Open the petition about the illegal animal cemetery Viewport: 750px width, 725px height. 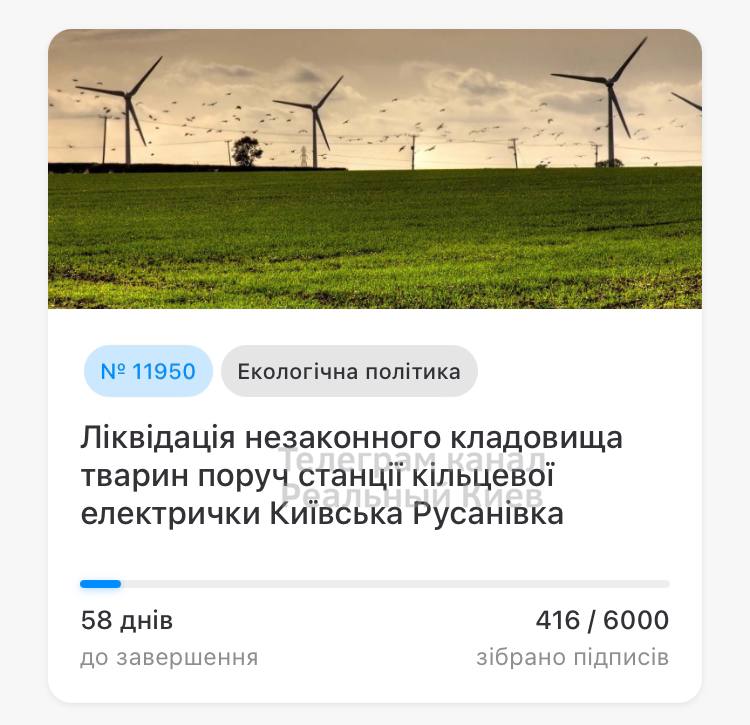point(351,476)
